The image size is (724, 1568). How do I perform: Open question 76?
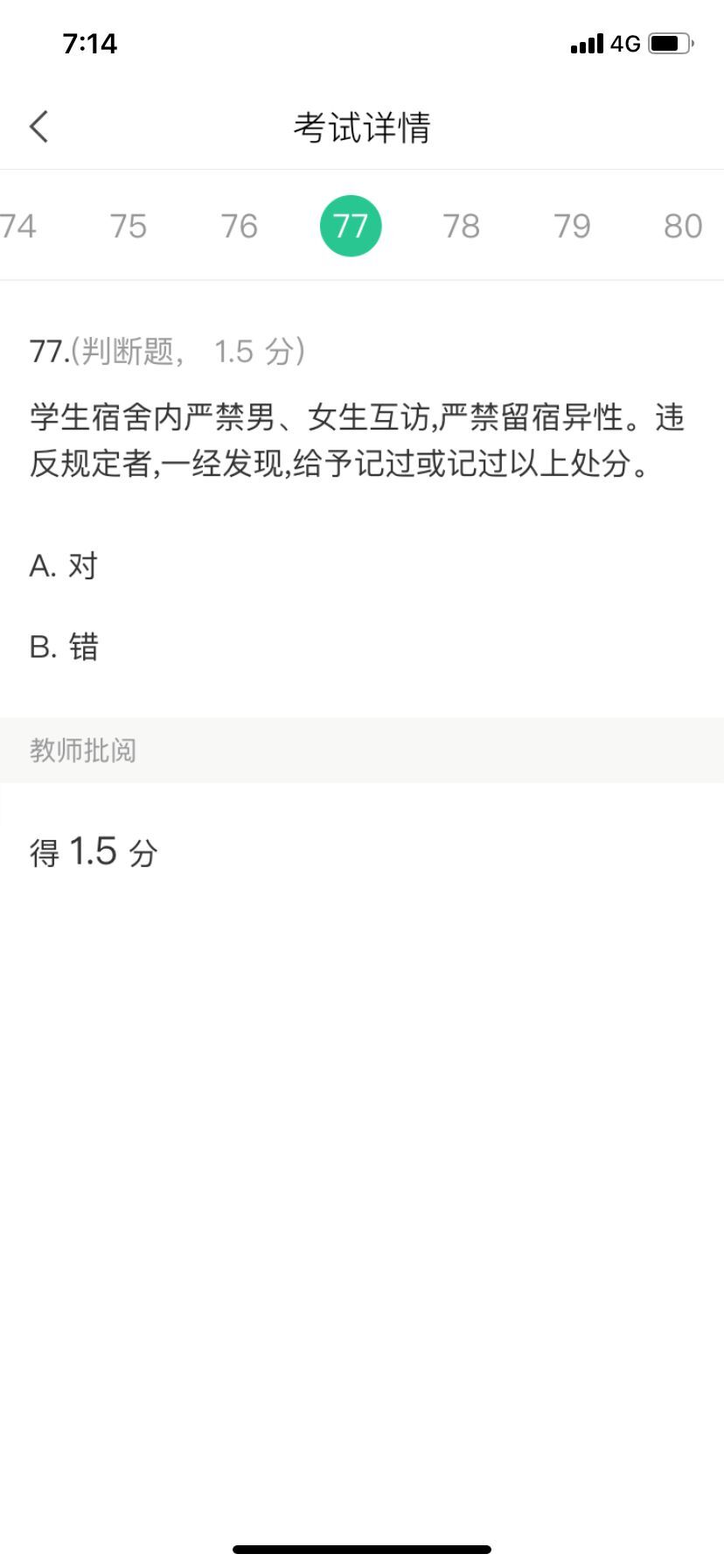click(x=239, y=226)
